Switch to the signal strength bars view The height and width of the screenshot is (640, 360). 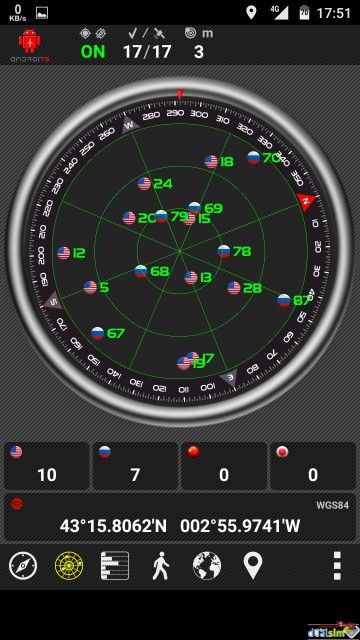click(115, 566)
